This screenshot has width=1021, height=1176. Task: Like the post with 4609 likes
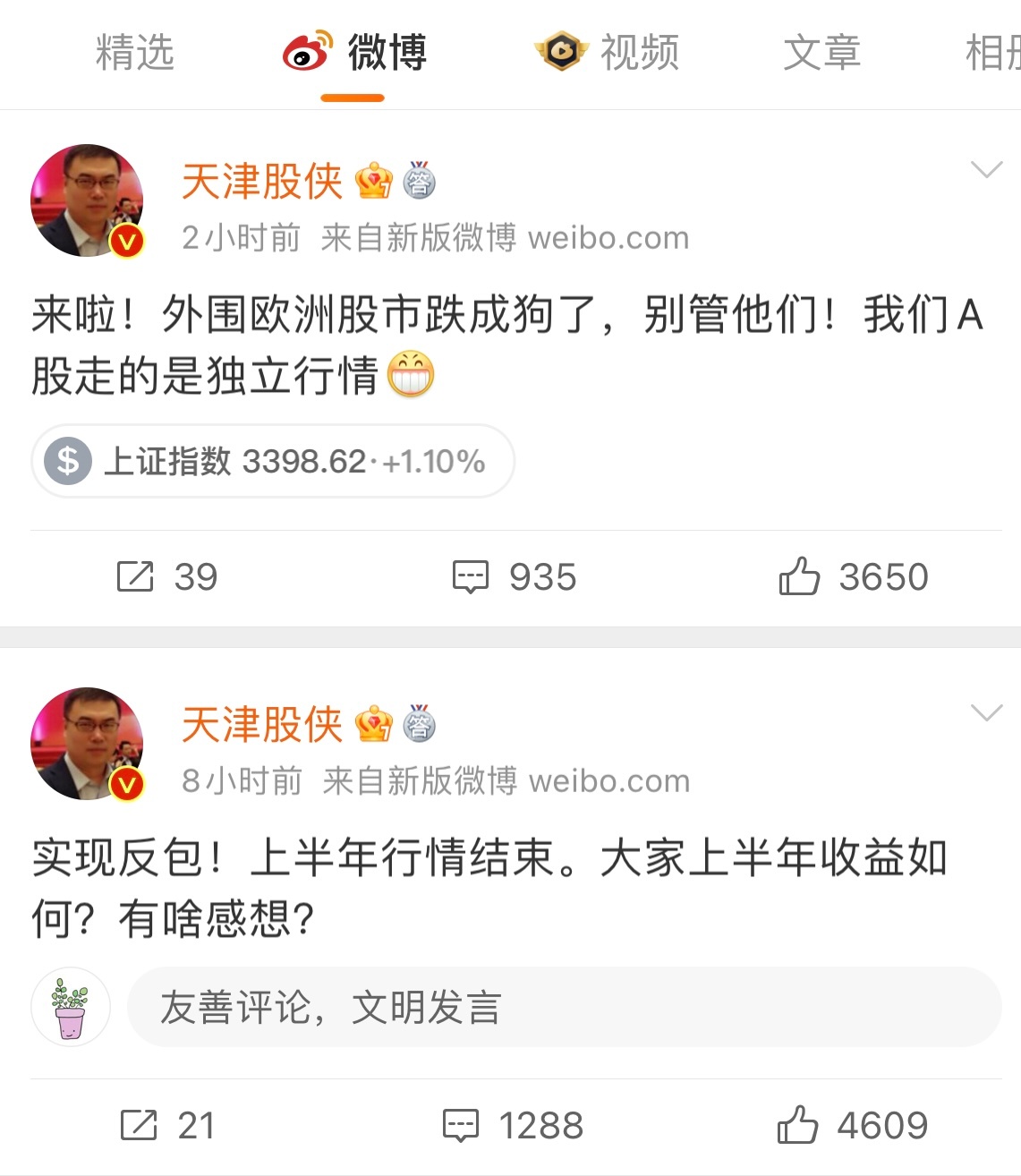click(851, 1125)
